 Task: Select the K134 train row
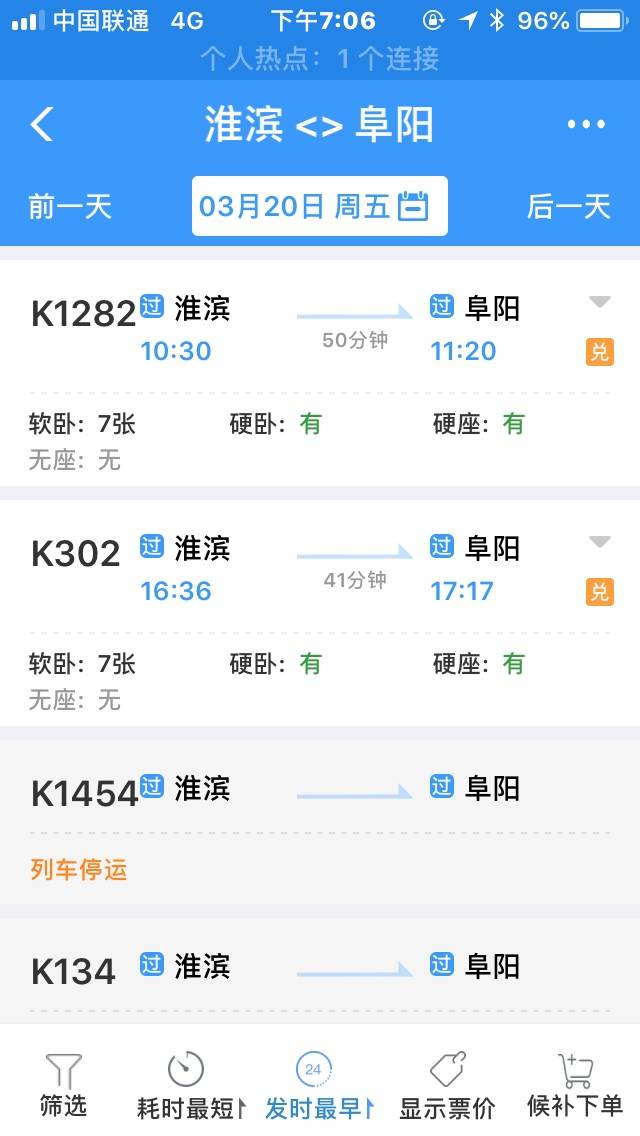click(320, 971)
